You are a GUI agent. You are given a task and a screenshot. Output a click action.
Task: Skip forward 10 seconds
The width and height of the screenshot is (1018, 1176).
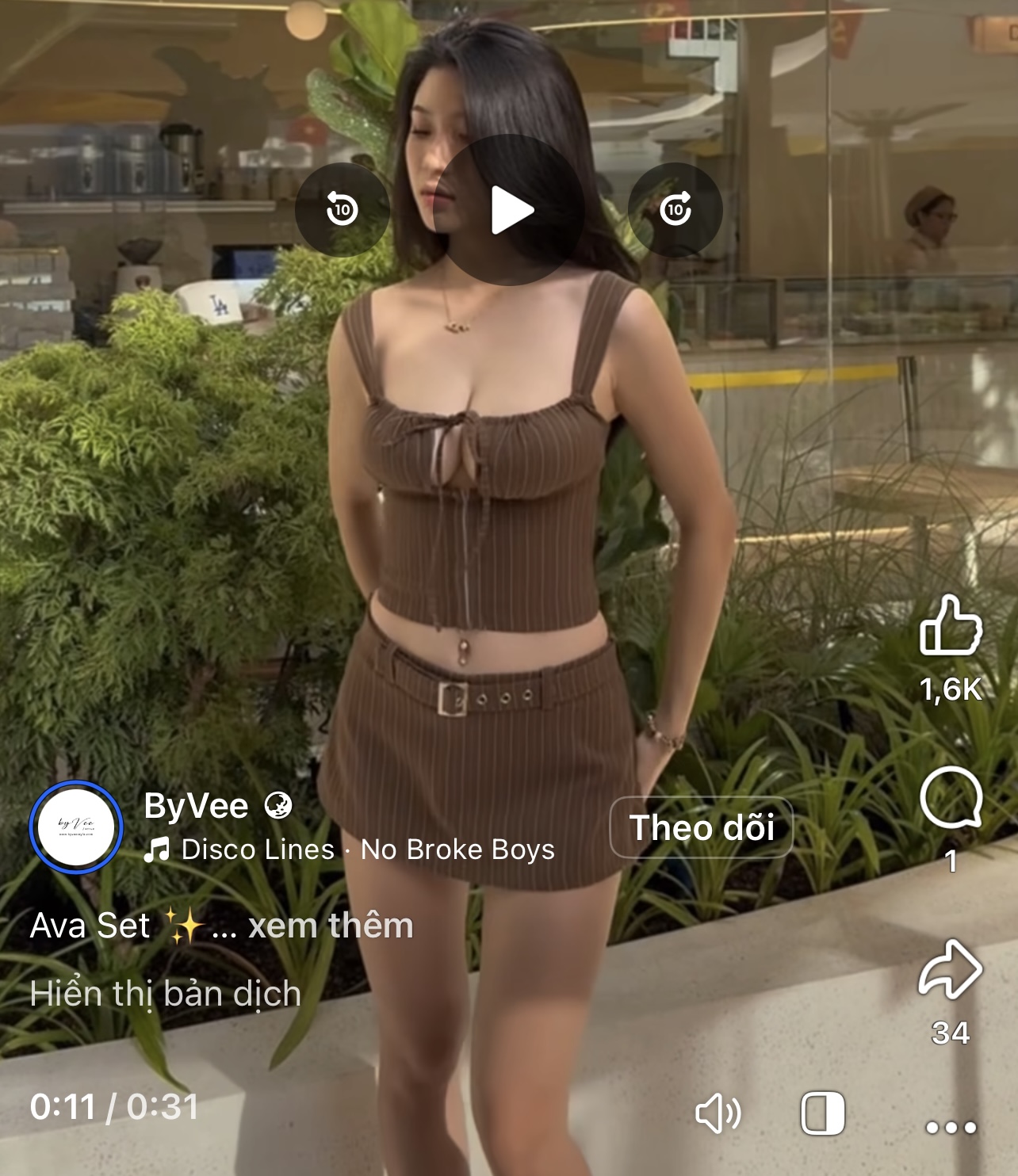point(675,210)
